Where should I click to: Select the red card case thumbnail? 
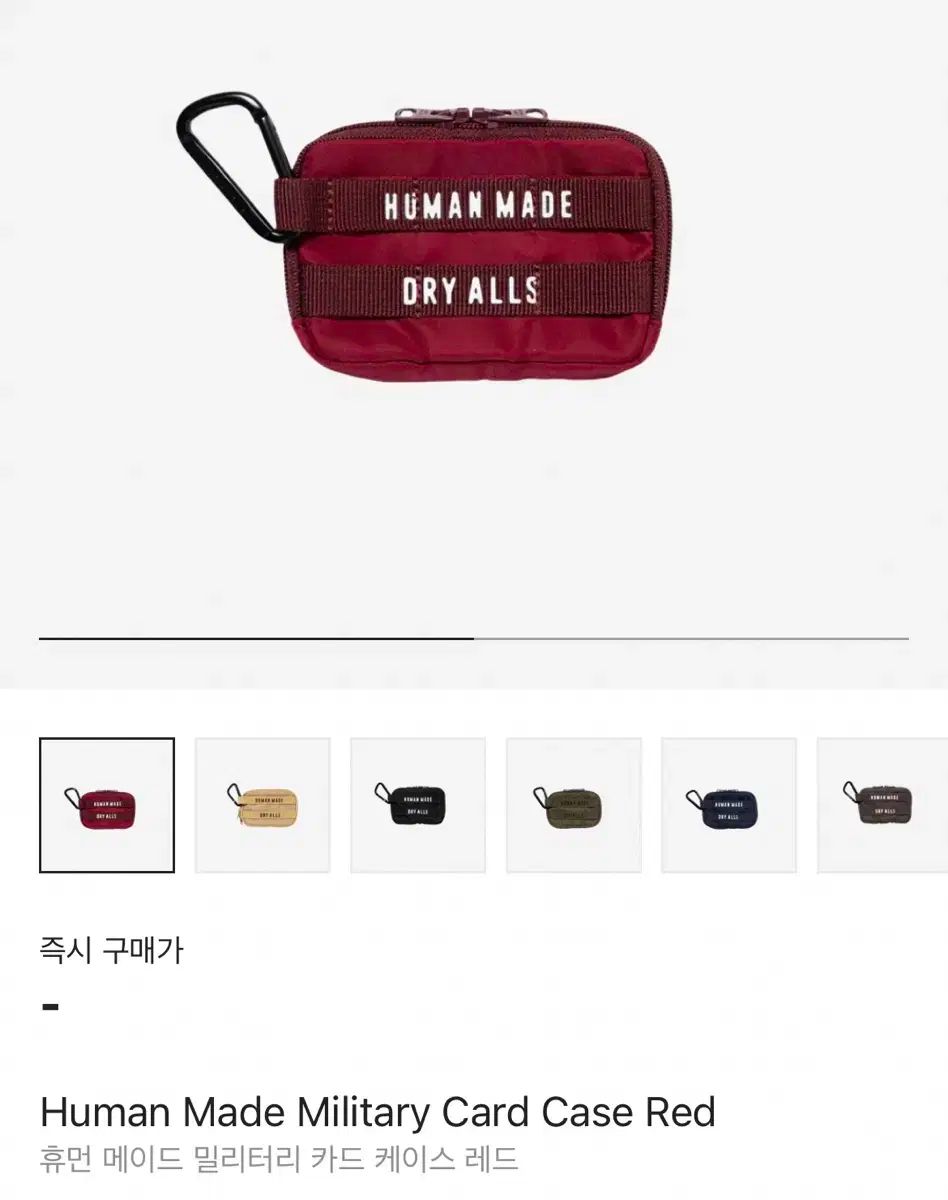point(107,805)
